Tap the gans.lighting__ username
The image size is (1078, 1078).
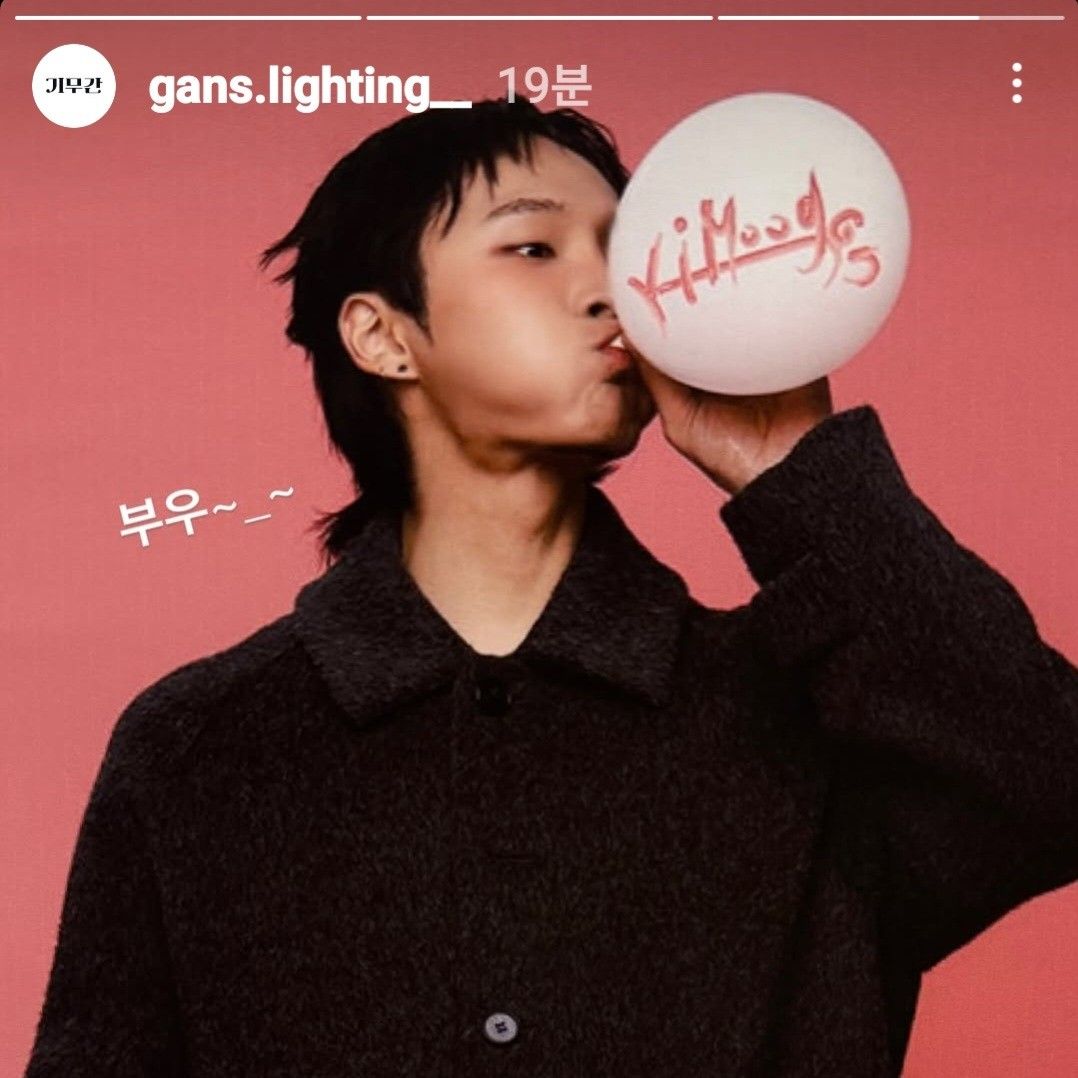pyautogui.click(x=309, y=88)
